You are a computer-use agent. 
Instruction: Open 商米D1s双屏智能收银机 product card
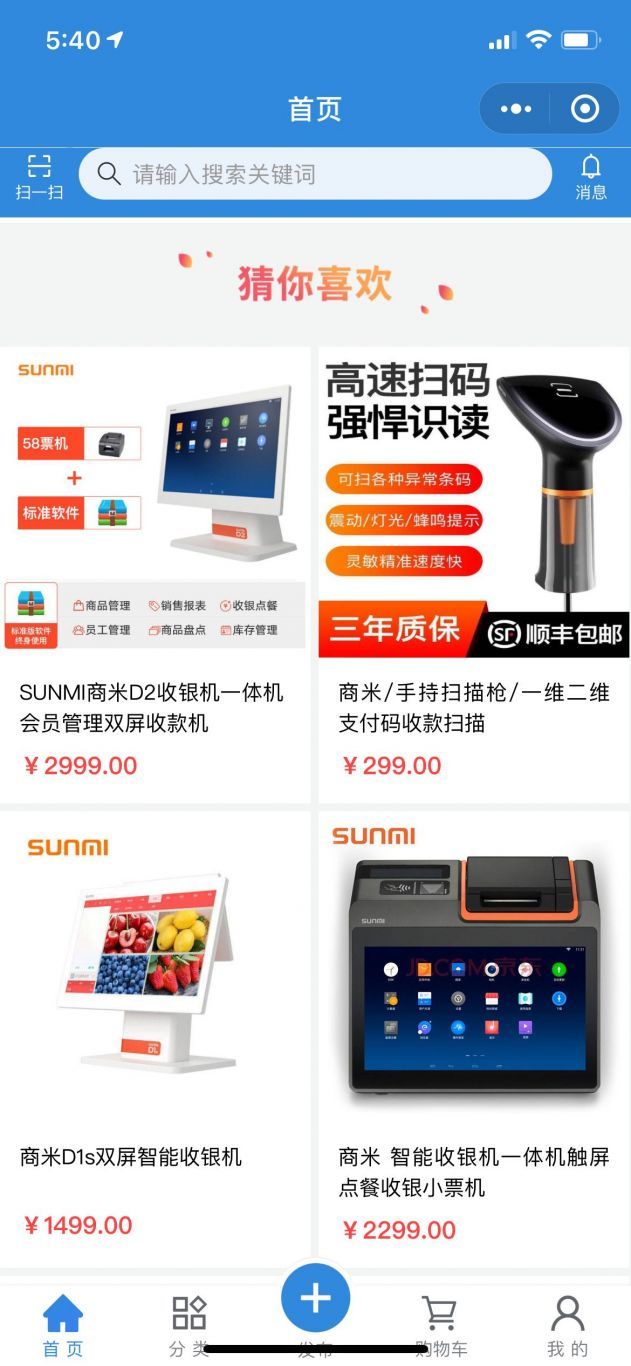(x=155, y=1039)
